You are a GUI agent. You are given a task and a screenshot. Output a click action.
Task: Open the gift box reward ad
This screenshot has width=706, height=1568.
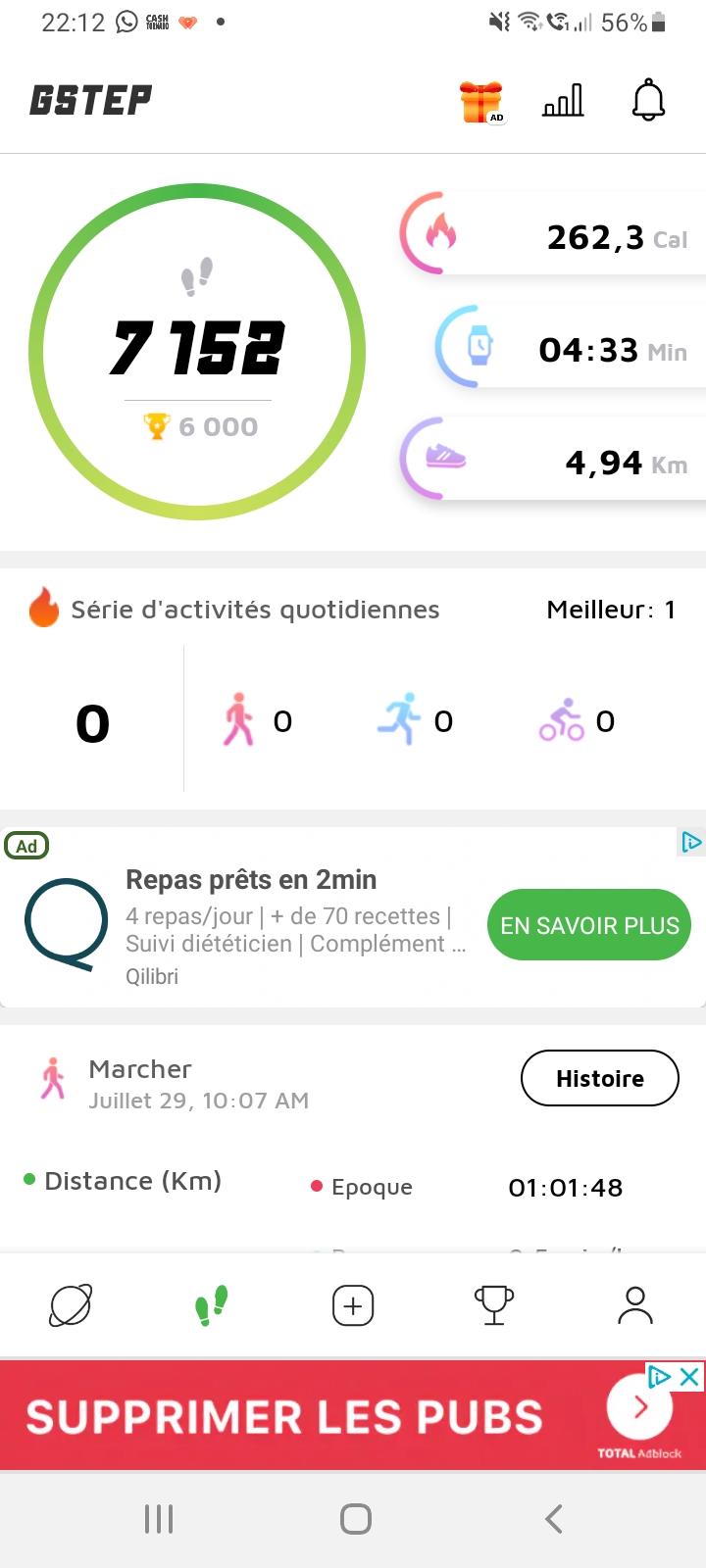pyautogui.click(x=481, y=102)
